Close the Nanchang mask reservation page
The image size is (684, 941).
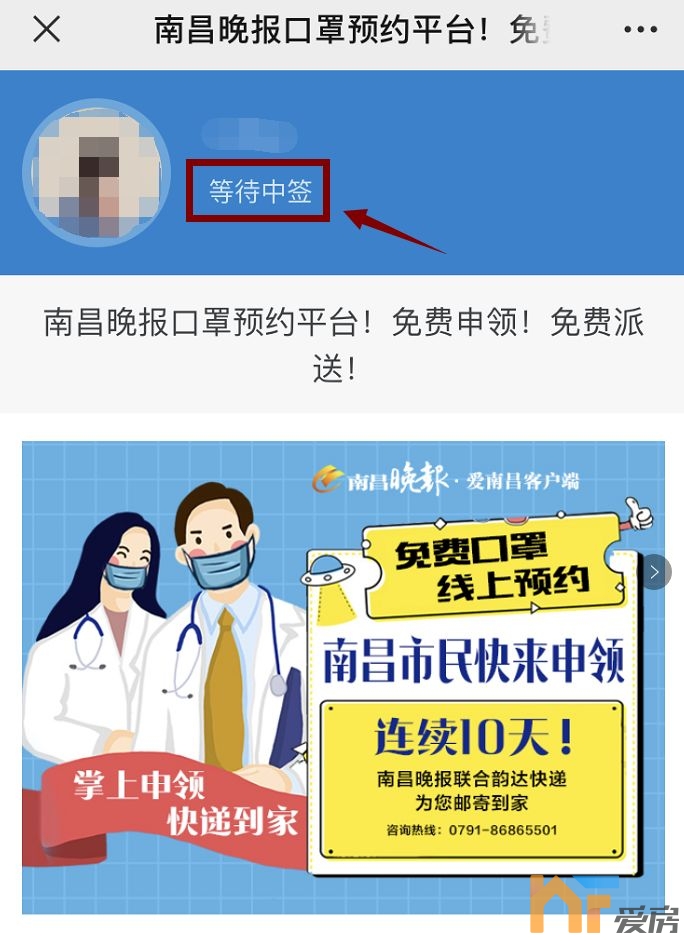[47, 30]
